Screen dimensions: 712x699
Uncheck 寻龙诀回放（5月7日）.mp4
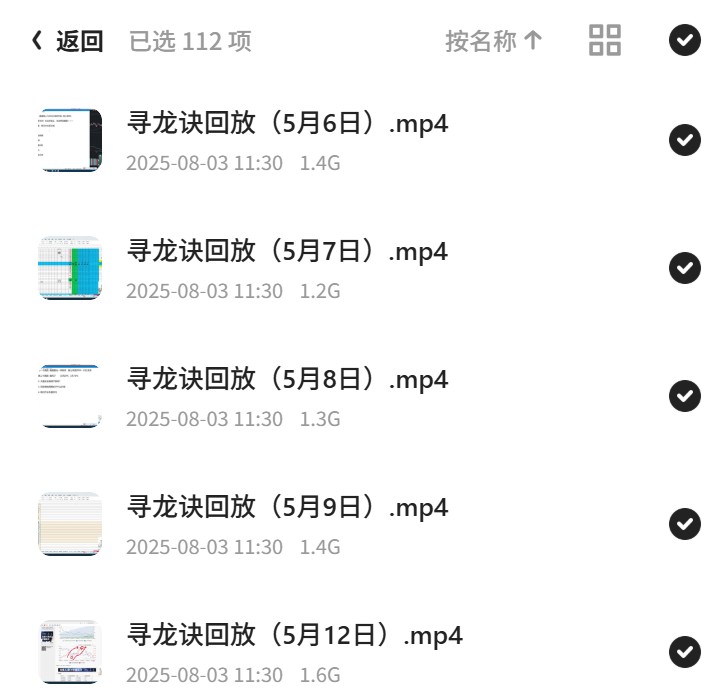point(684,268)
